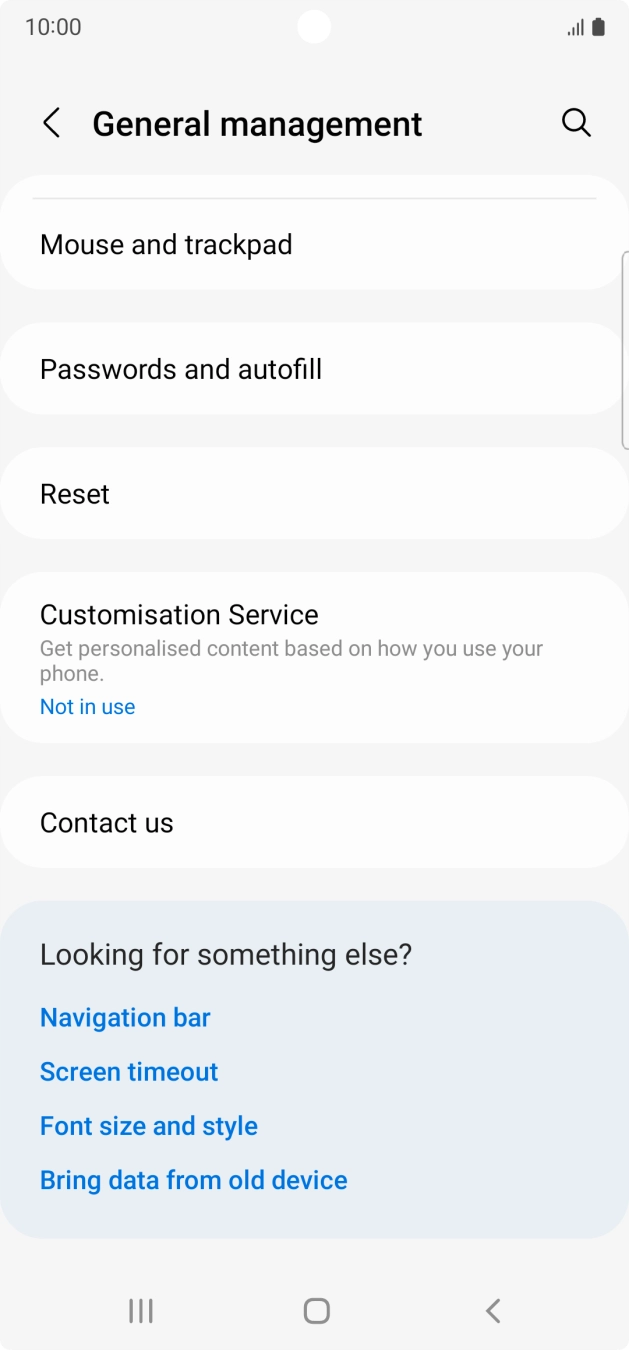Screen dimensions: 629x1350
Task: Follow the Navigation bar link
Action: pos(125,1018)
